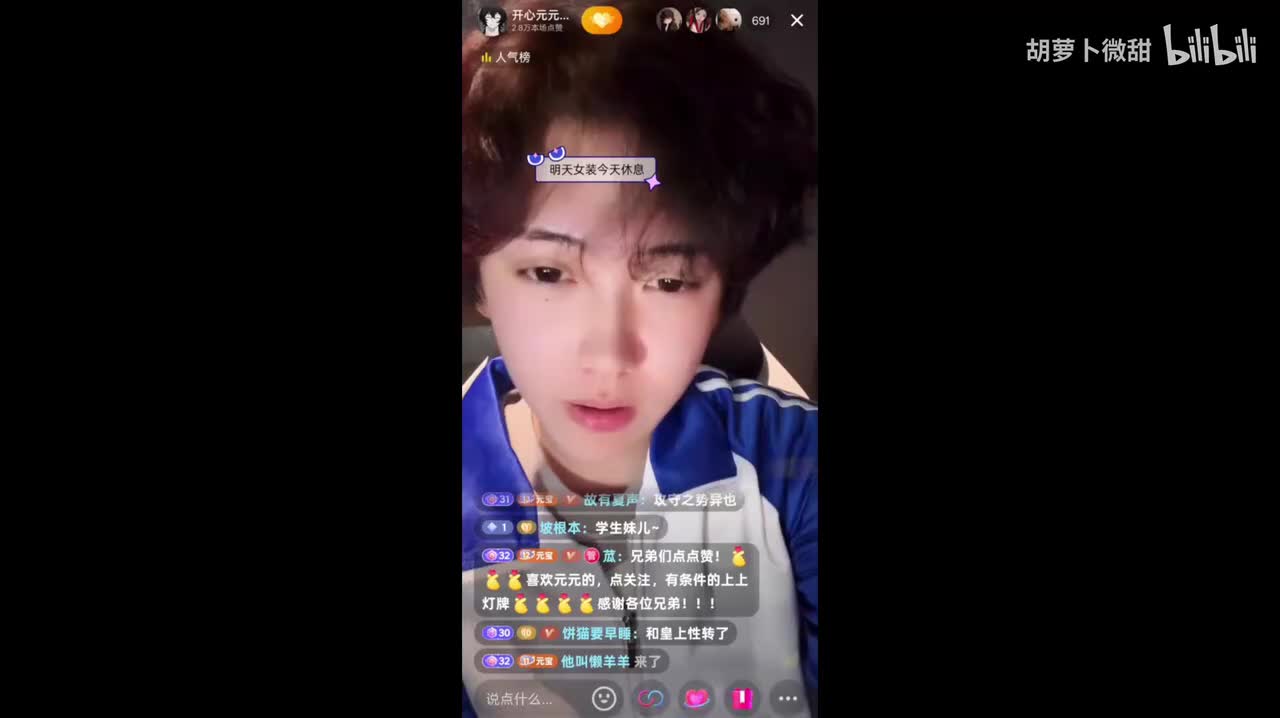Tap the interlinked loops interaction icon
The height and width of the screenshot is (718, 1280).
point(650,698)
